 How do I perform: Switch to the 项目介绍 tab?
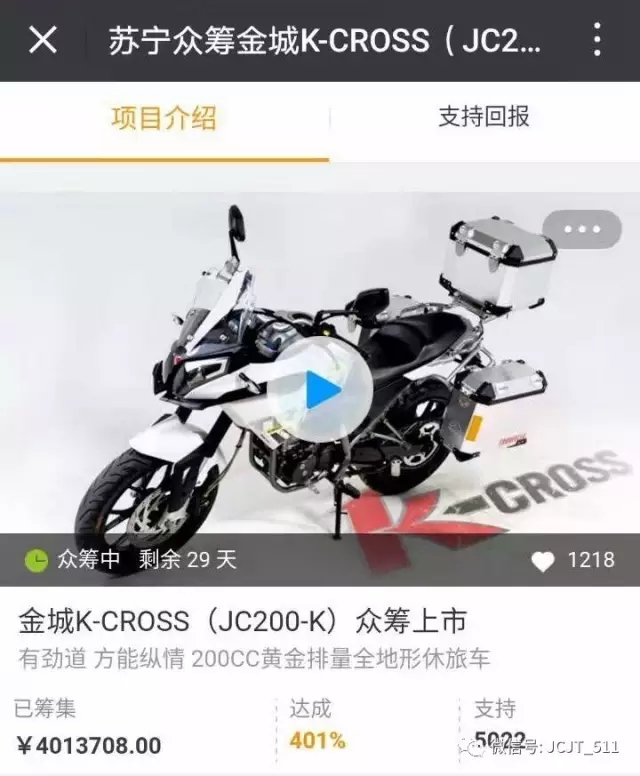click(x=164, y=119)
